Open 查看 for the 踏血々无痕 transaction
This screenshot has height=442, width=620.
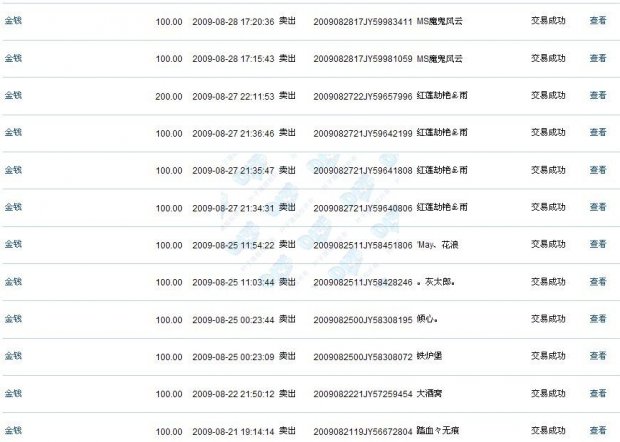(597, 431)
